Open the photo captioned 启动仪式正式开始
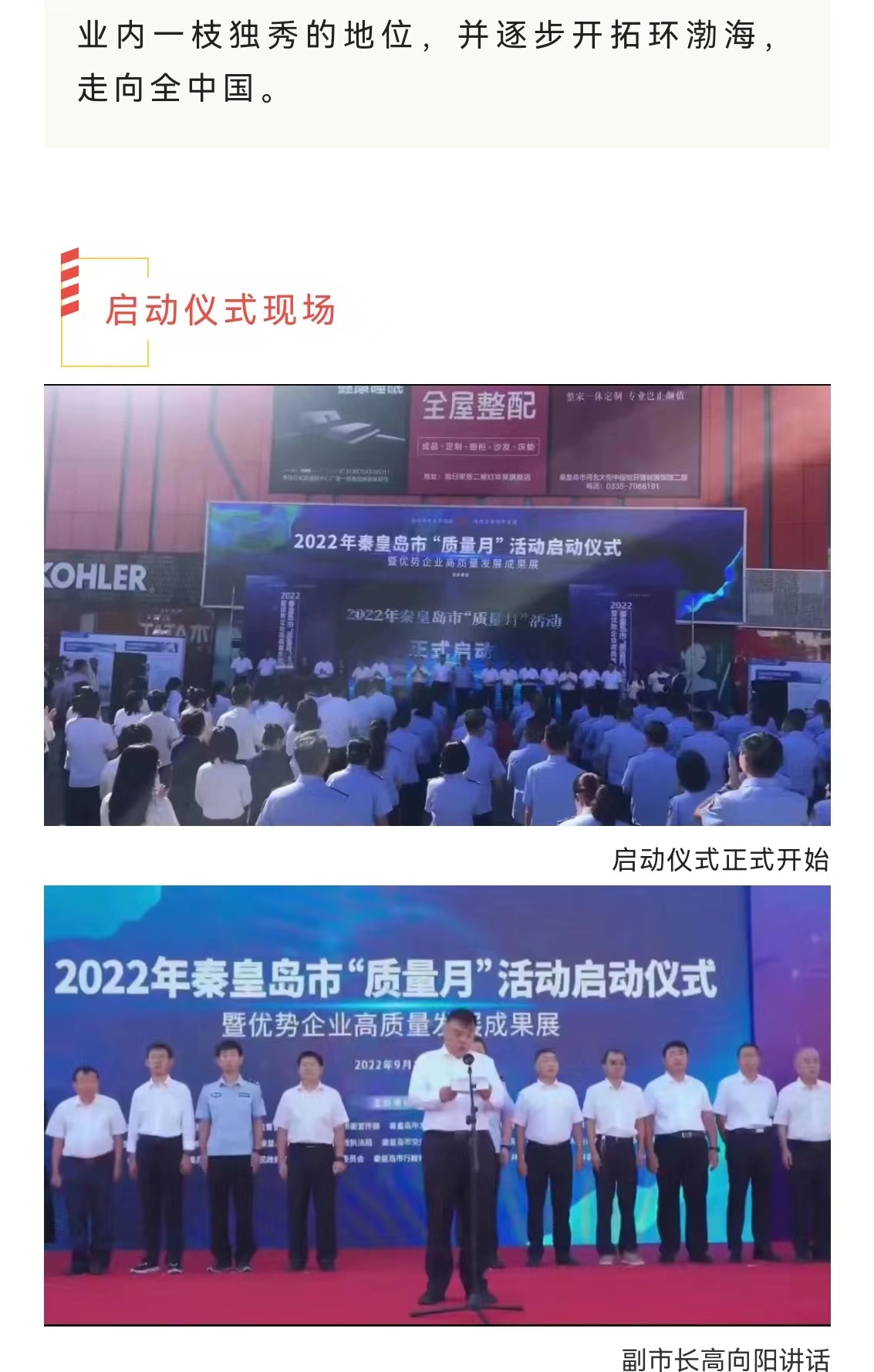The image size is (874, 1372). tap(437, 605)
